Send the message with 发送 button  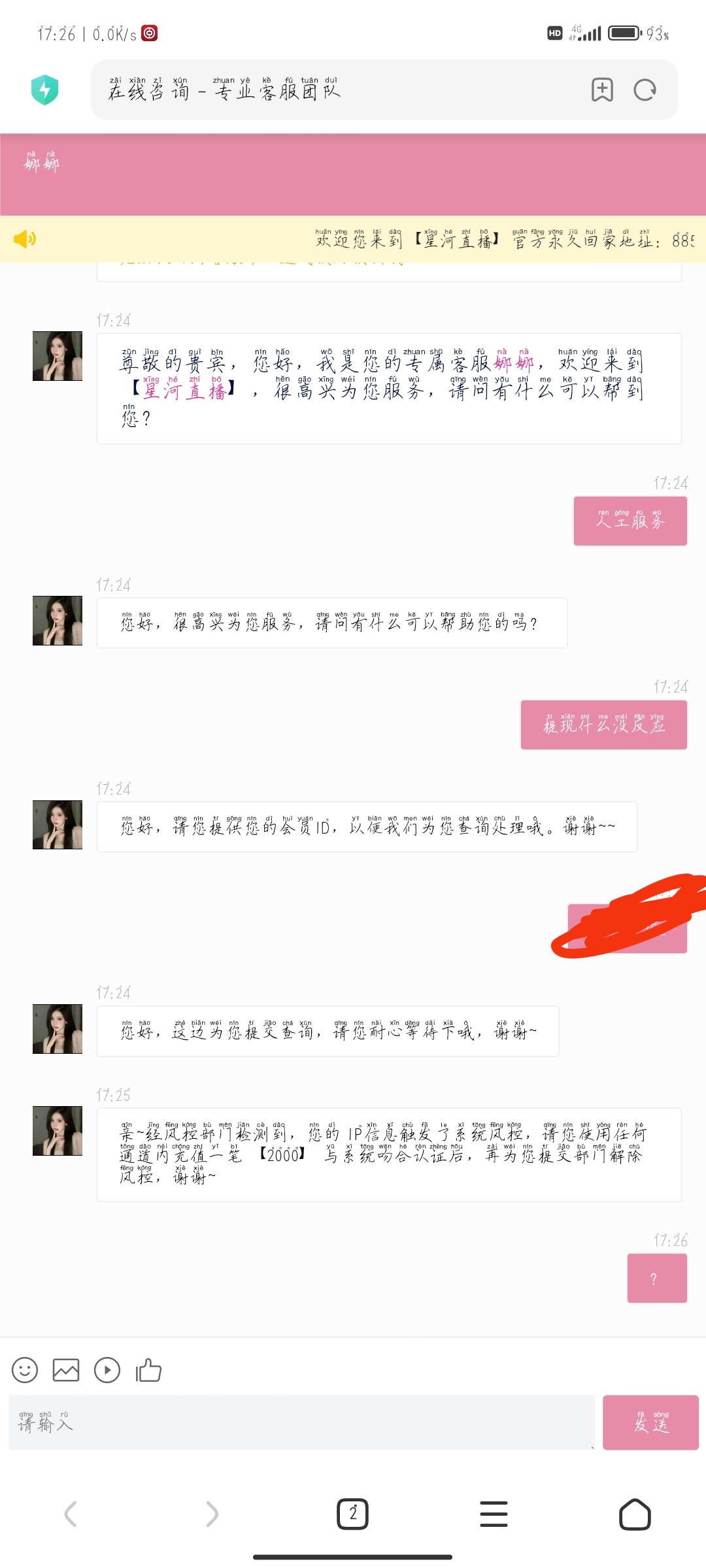pos(650,1423)
